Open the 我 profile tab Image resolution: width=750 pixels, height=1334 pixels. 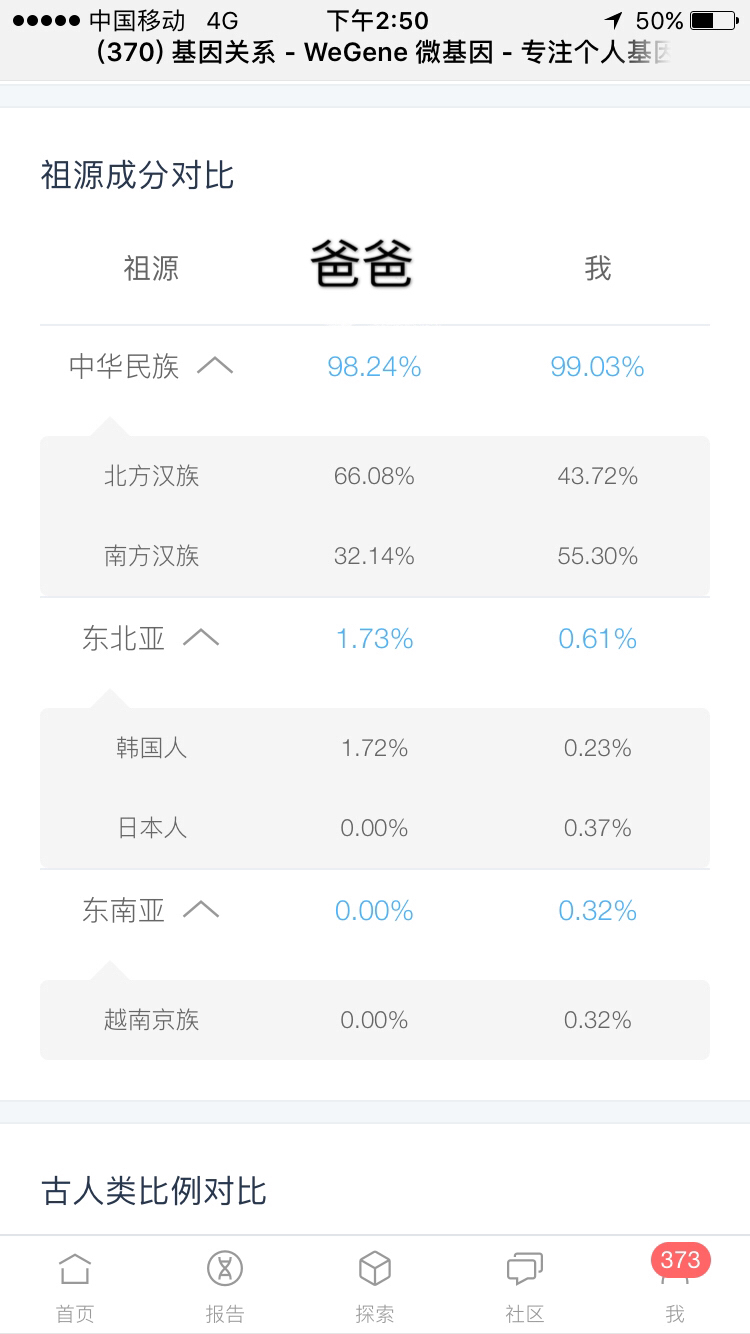[675, 1286]
